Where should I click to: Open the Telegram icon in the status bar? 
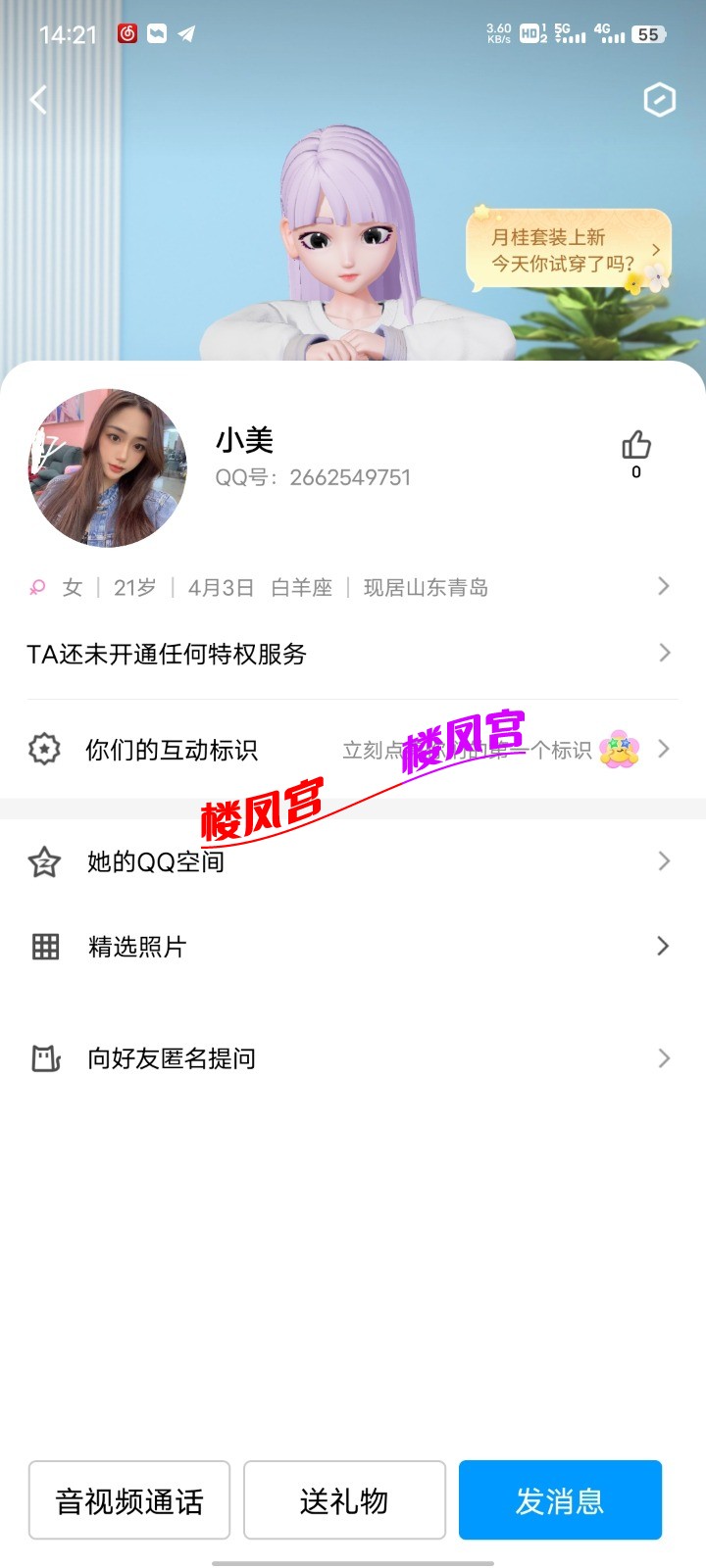(184, 32)
